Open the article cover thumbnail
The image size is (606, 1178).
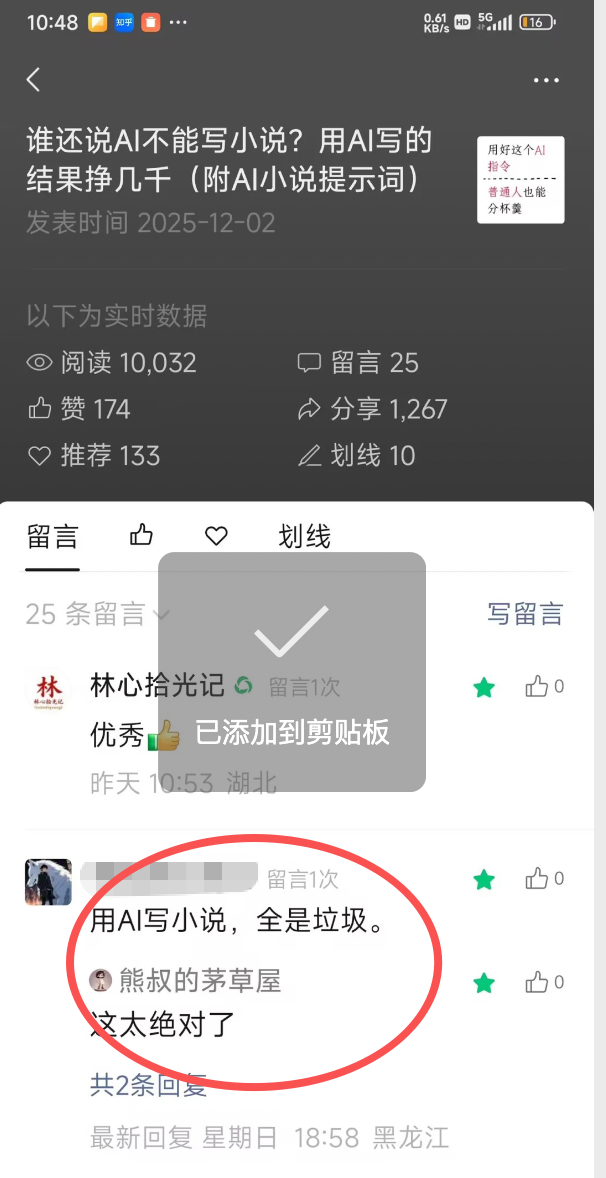coord(520,180)
